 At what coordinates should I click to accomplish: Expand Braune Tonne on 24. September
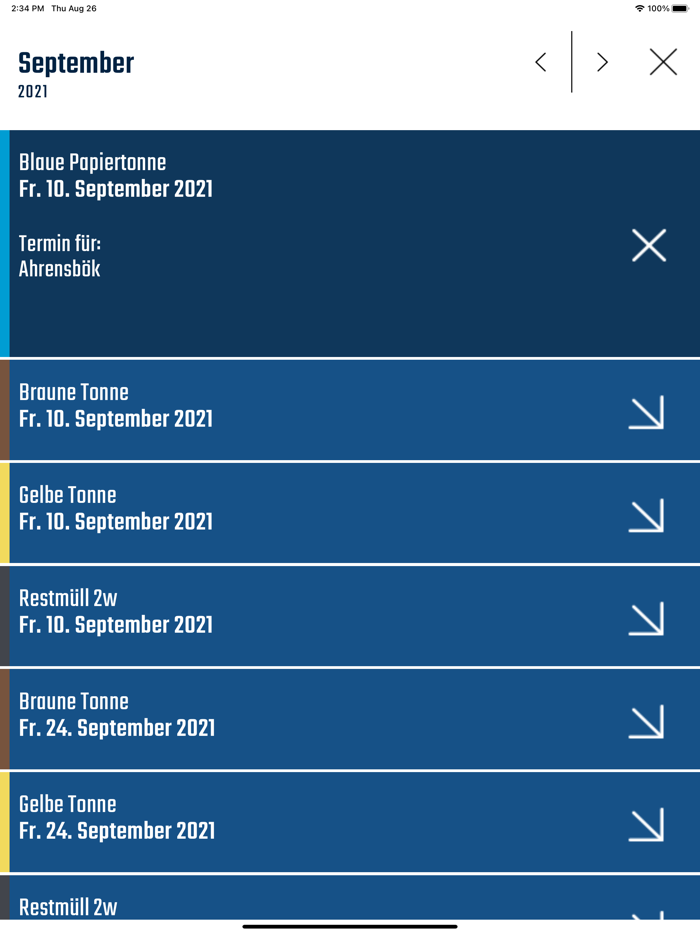tap(646, 721)
